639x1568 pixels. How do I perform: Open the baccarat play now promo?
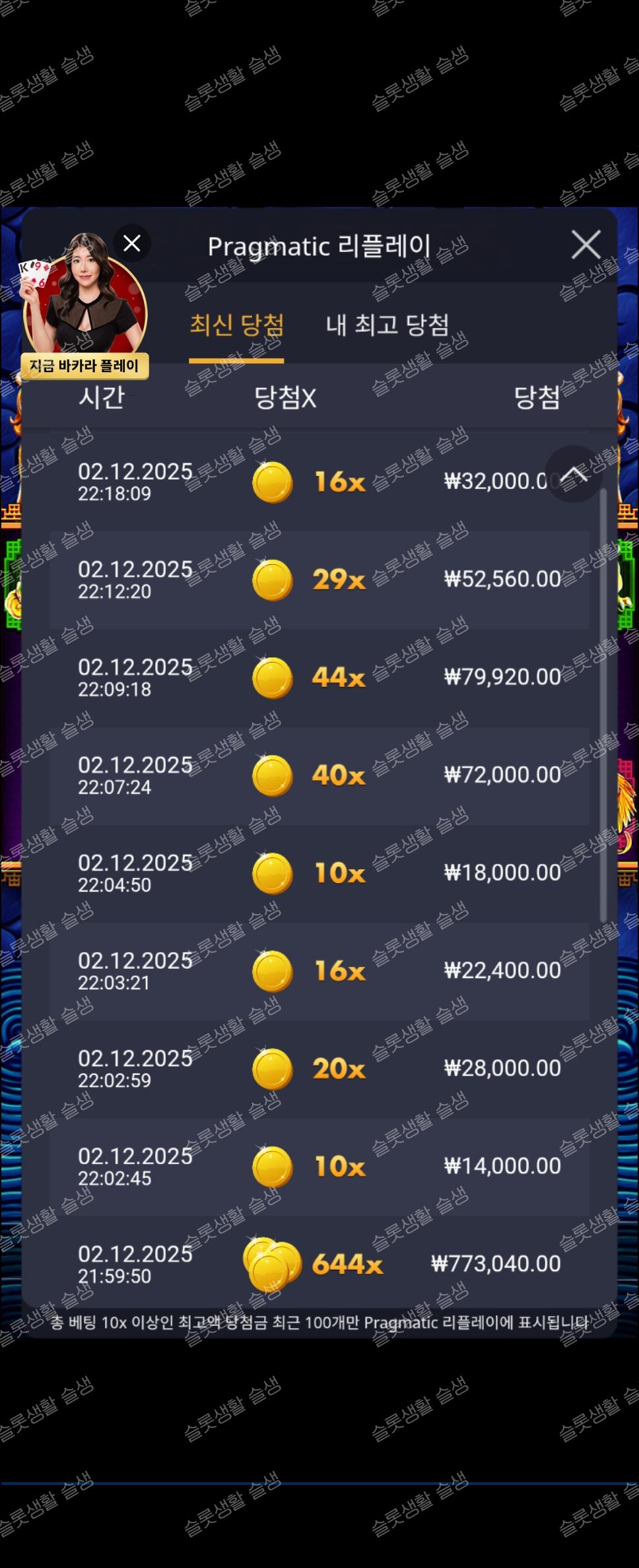pos(84,366)
